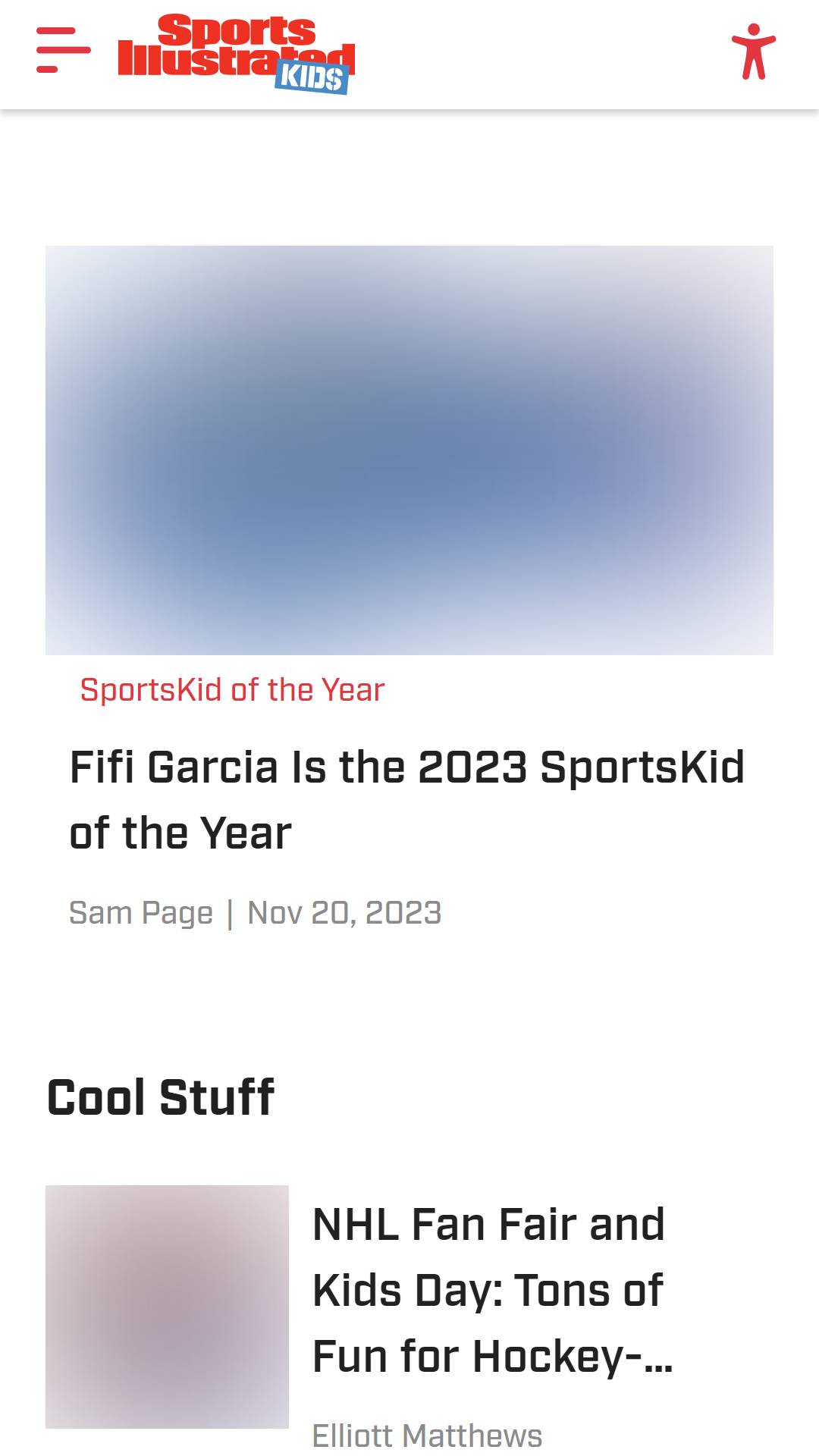Open the accessibility options icon
The width and height of the screenshot is (819, 1456).
point(753,52)
